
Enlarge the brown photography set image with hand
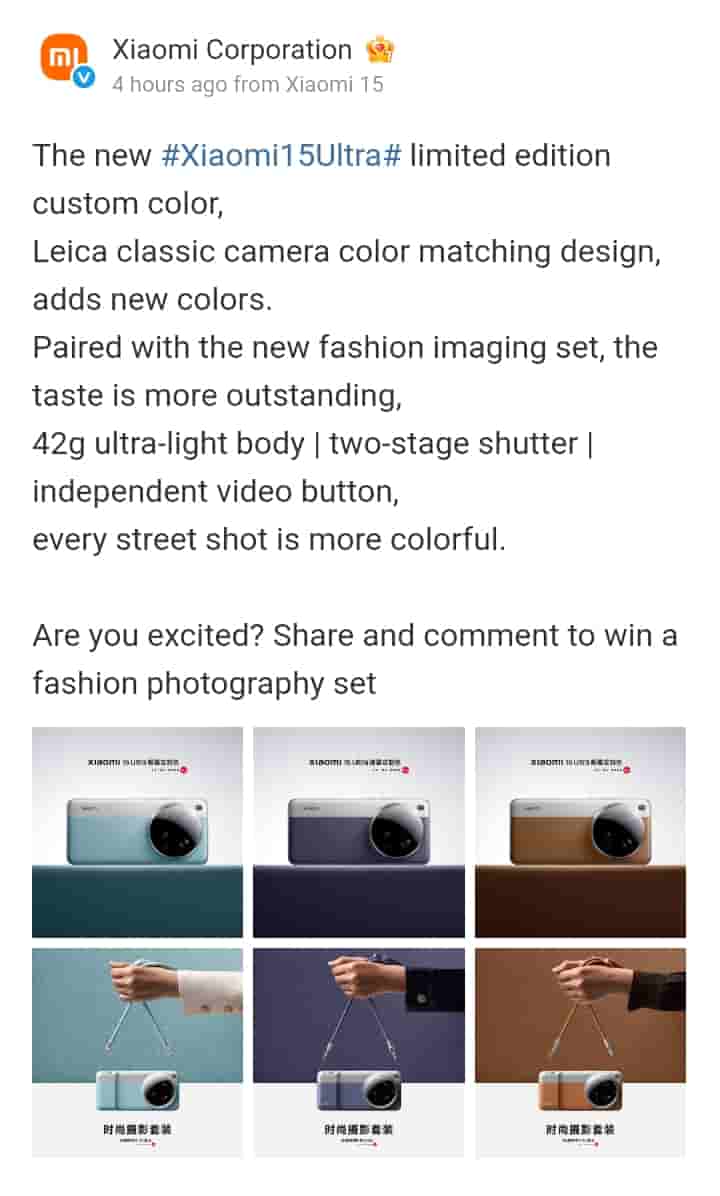click(580, 1052)
